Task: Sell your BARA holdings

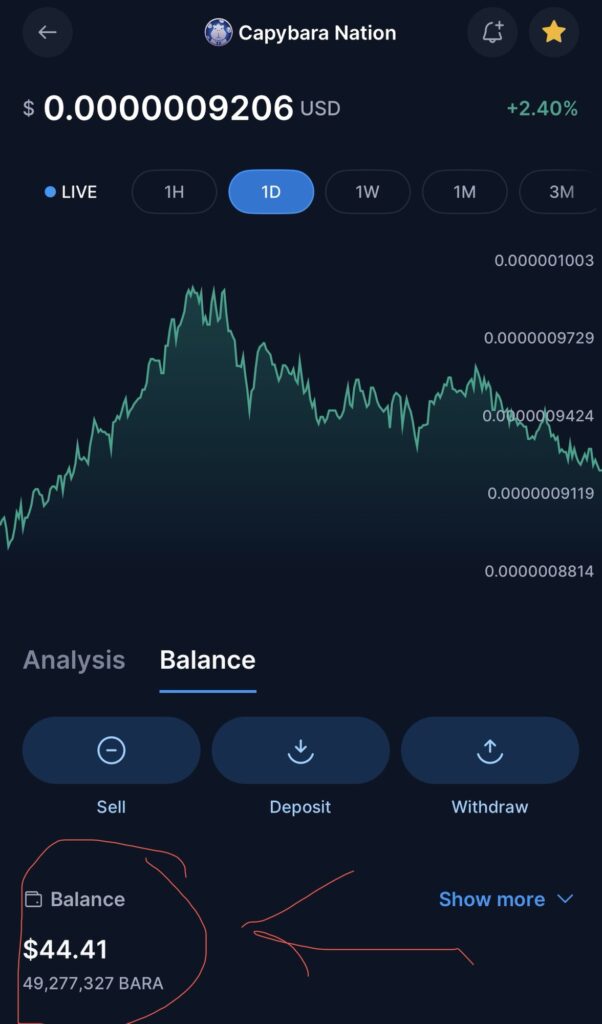Action: click(x=111, y=751)
